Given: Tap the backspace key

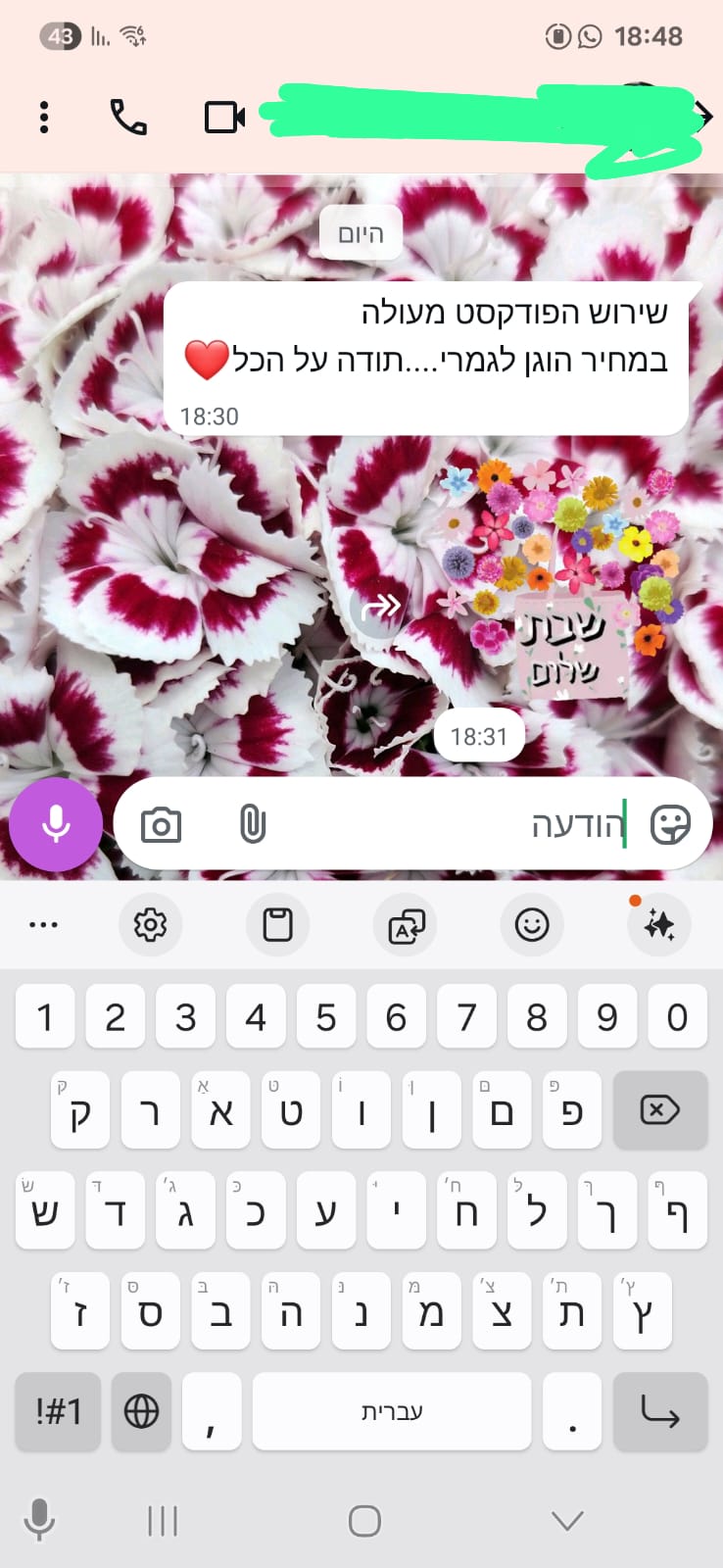Looking at the screenshot, I should tap(659, 1109).
